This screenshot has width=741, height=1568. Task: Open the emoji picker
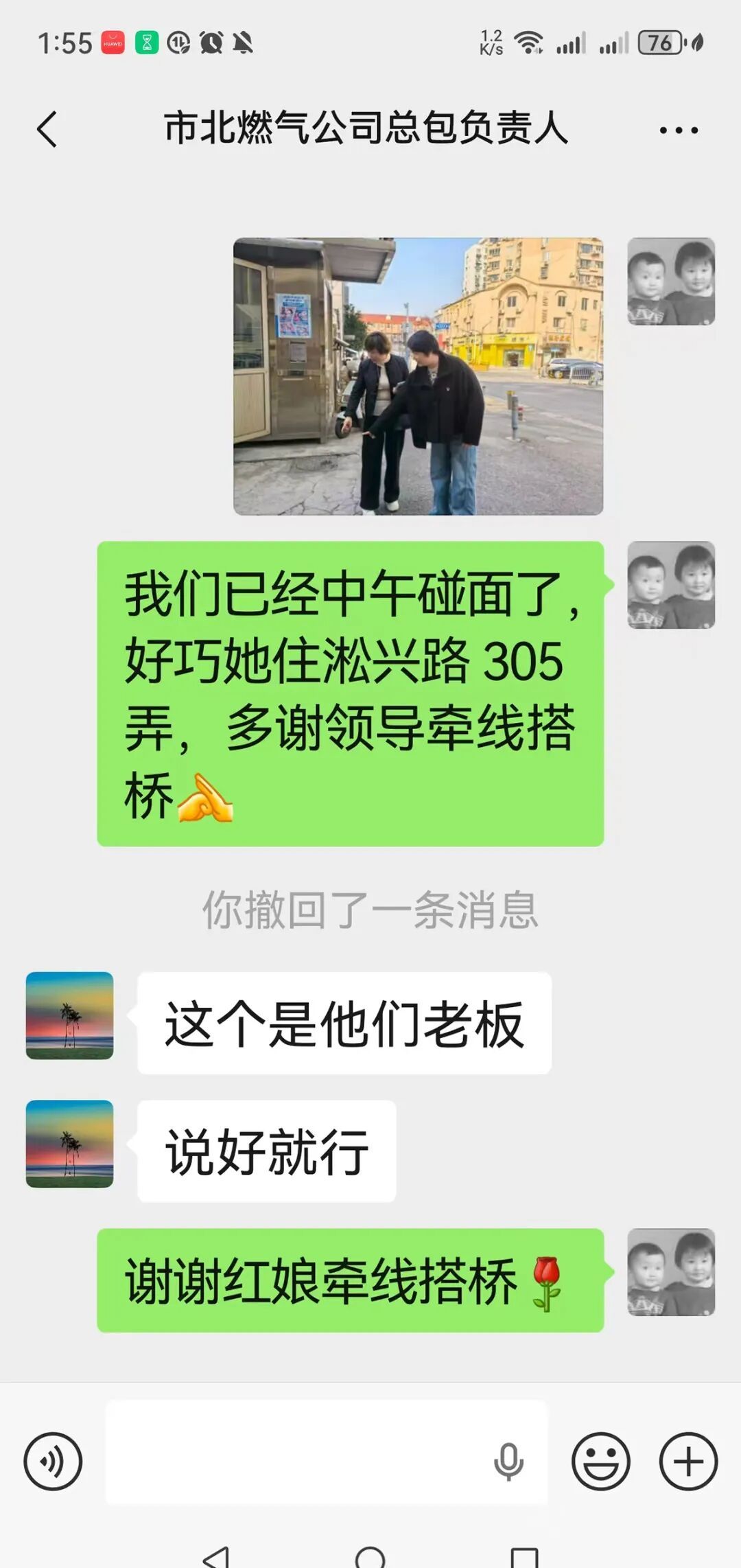600,1461
